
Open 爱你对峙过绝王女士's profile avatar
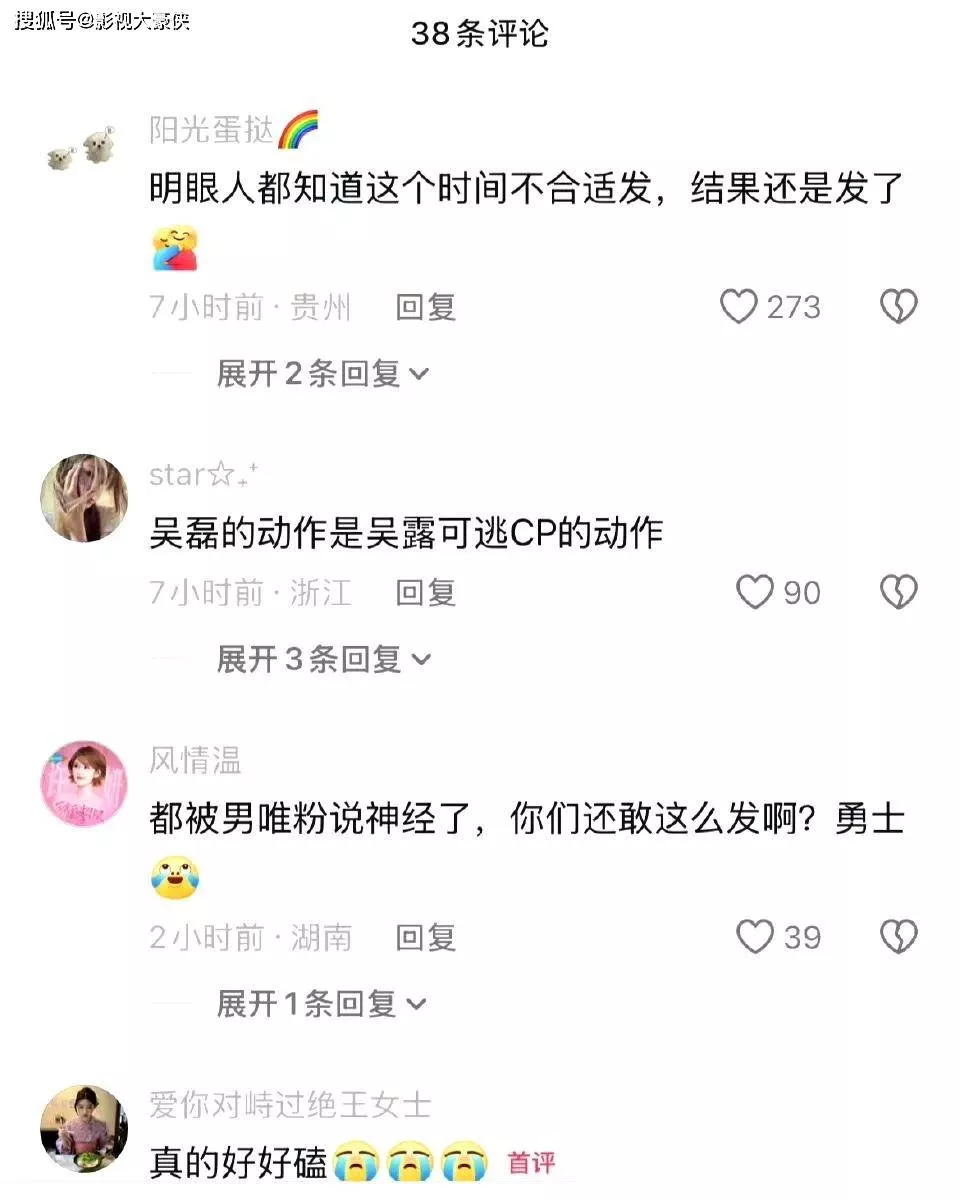point(84,1128)
